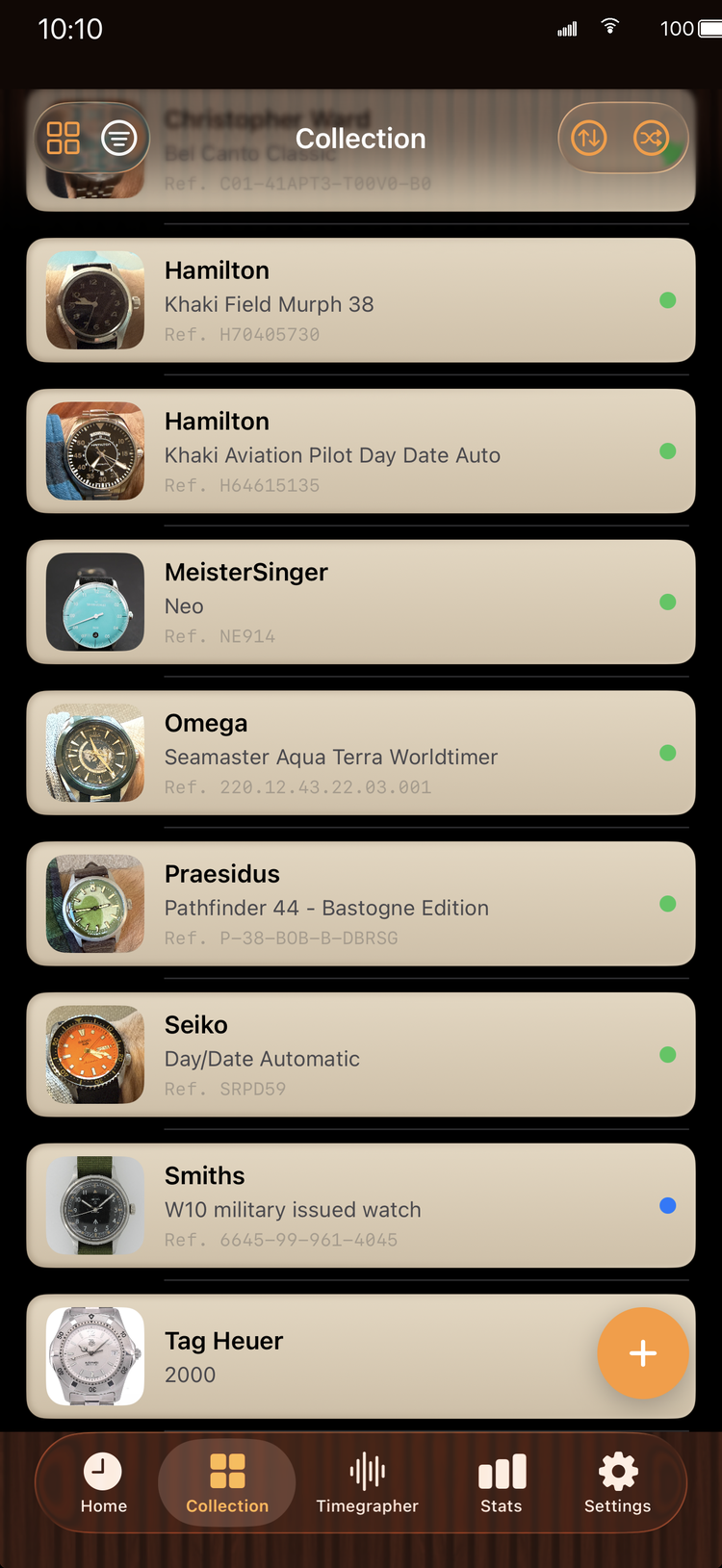Open the Settings gear icon
The height and width of the screenshot is (1568, 722).
pos(616,1471)
